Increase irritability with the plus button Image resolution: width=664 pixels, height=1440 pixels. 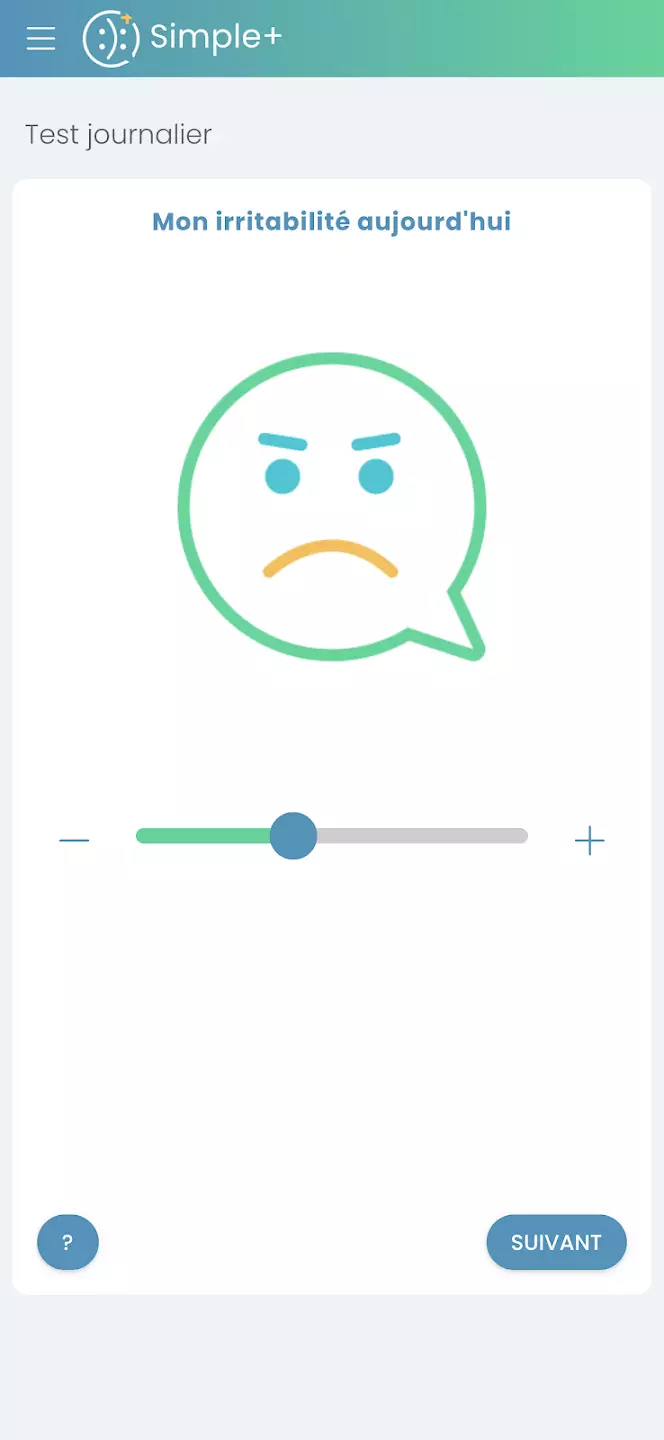[x=590, y=841]
